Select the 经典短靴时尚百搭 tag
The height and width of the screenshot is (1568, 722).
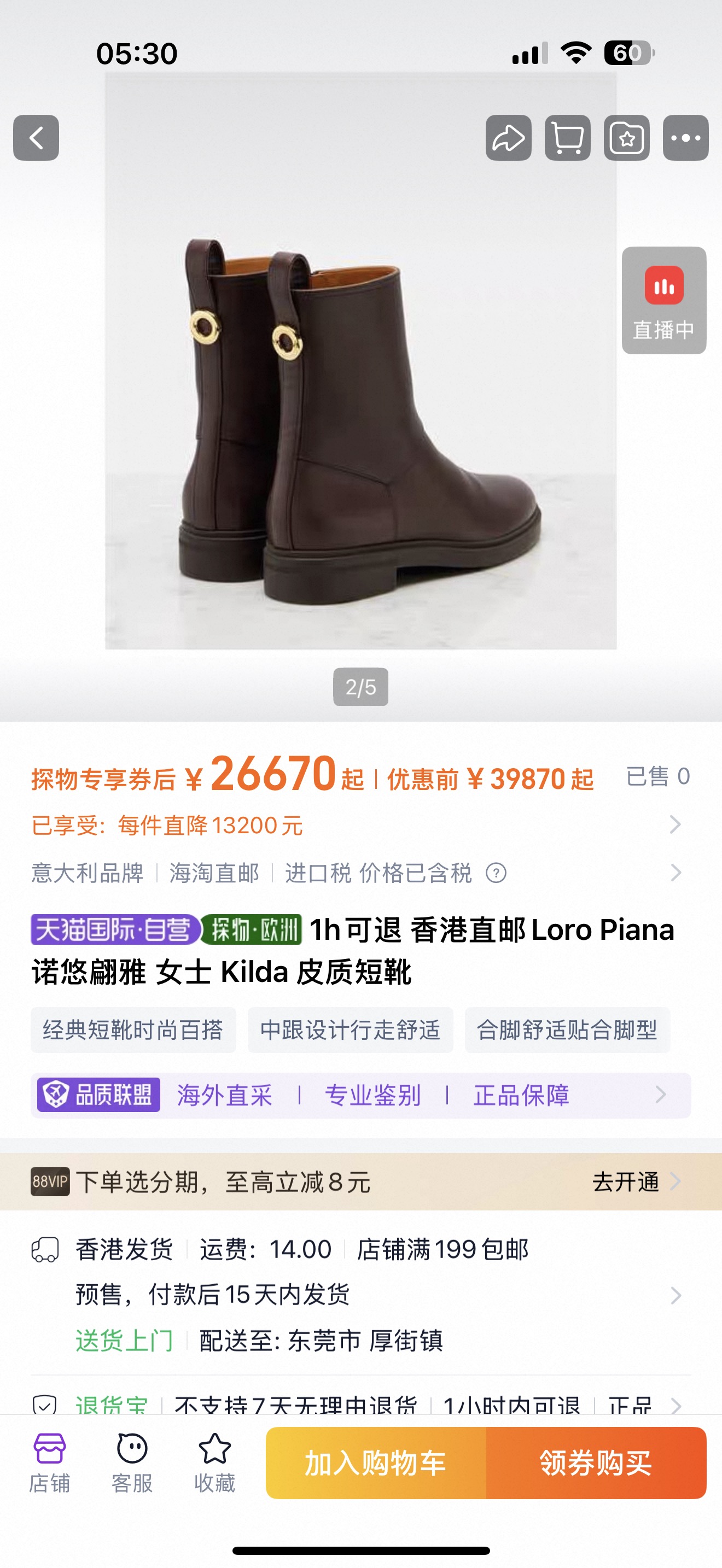(x=133, y=1030)
